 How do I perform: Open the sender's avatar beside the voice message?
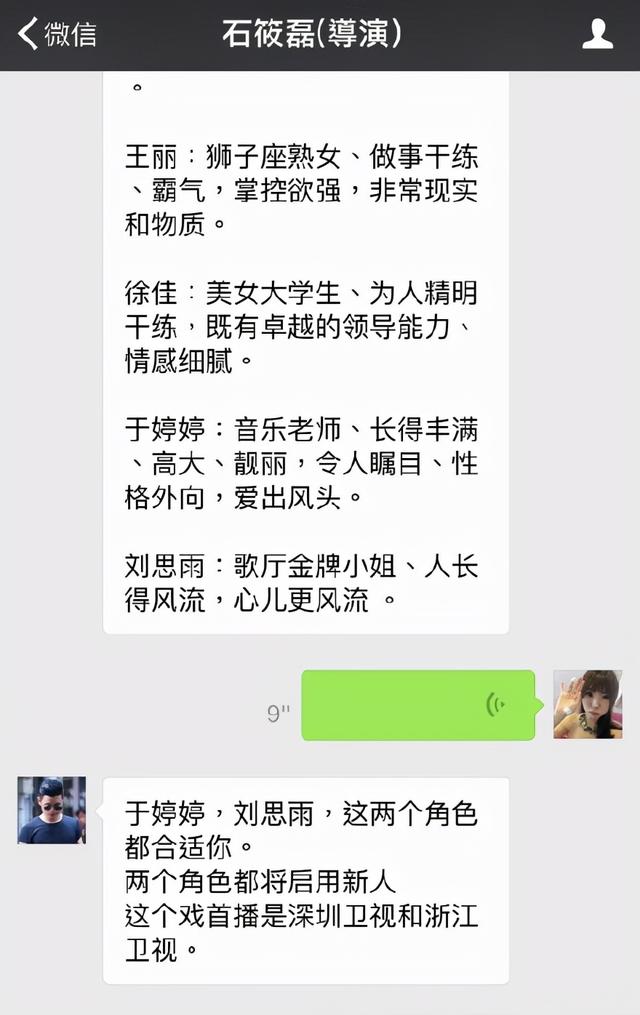tap(587, 704)
